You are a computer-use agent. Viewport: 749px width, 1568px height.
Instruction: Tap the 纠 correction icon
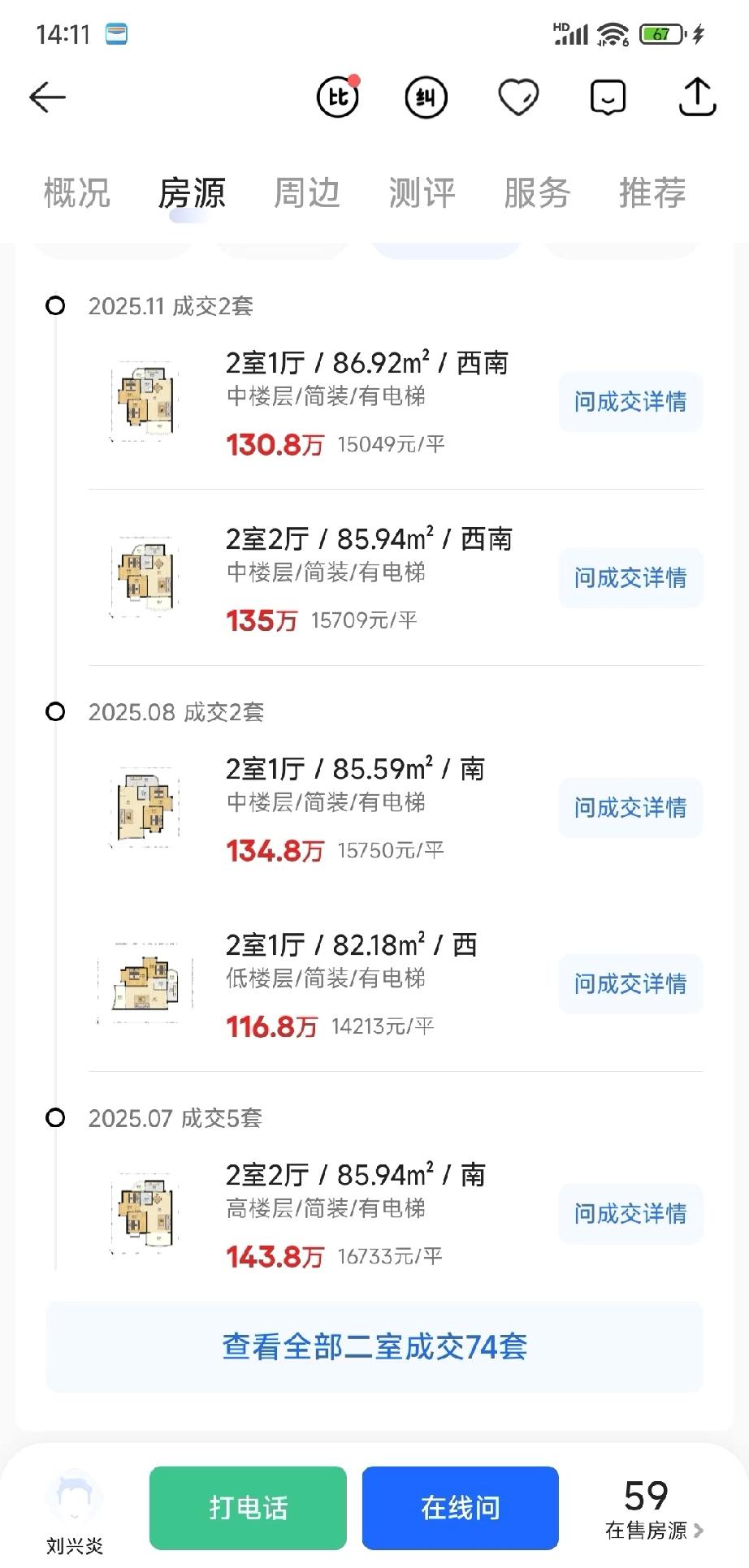426,97
